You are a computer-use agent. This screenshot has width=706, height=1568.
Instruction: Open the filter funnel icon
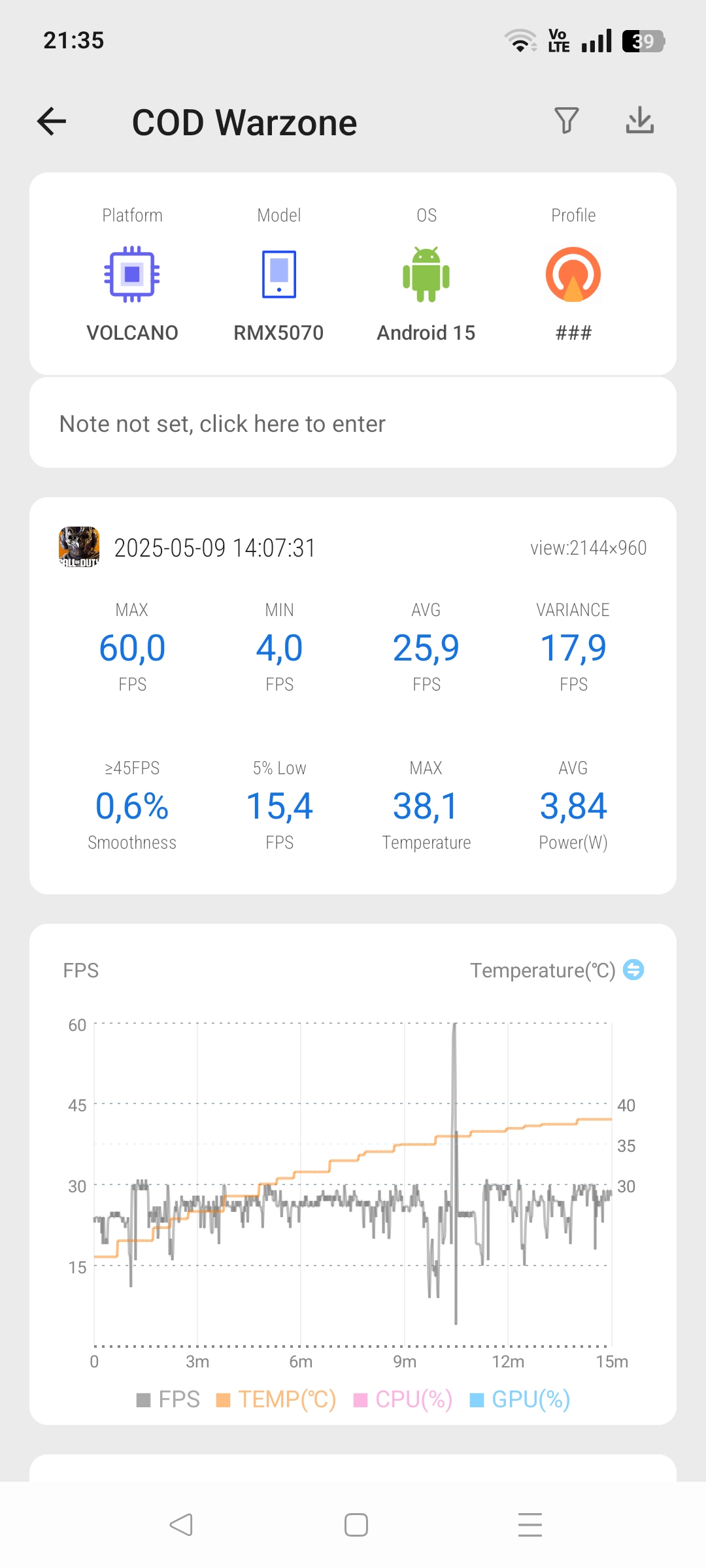tap(566, 121)
